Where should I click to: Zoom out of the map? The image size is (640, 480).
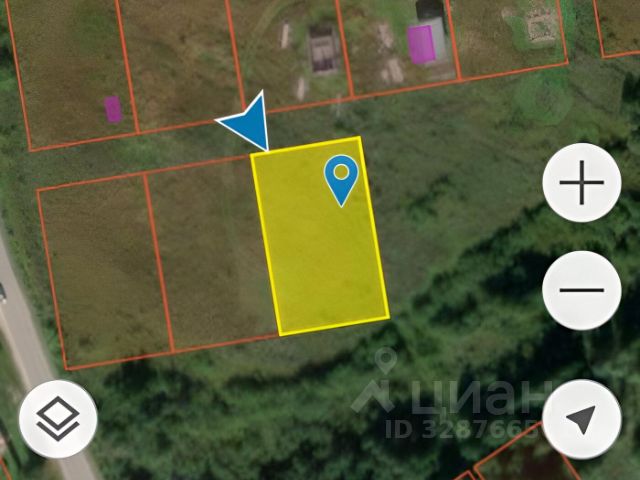(x=581, y=290)
